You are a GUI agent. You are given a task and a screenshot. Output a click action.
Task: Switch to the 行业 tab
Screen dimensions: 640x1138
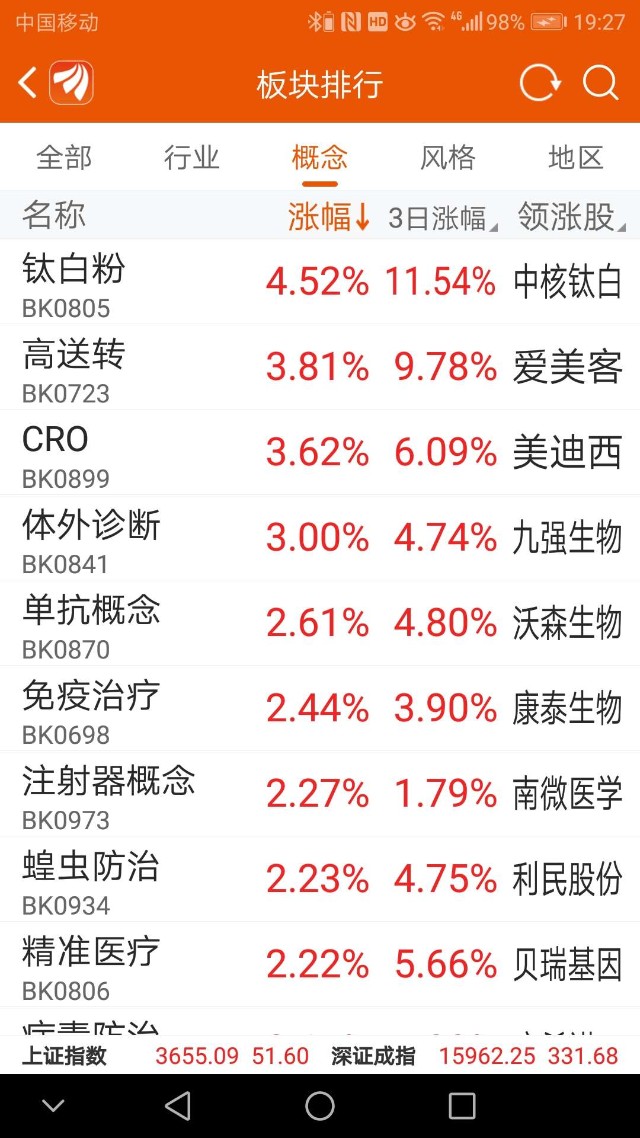[x=192, y=157]
